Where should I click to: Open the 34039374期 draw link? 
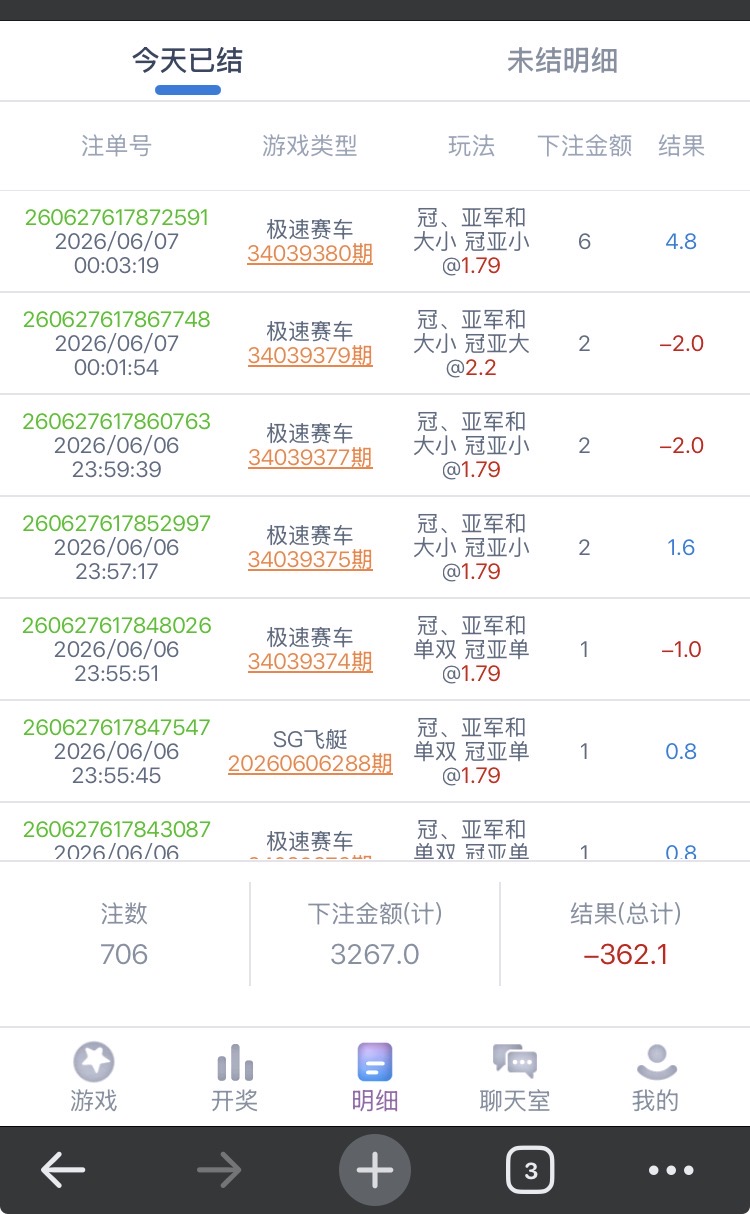click(x=310, y=662)
